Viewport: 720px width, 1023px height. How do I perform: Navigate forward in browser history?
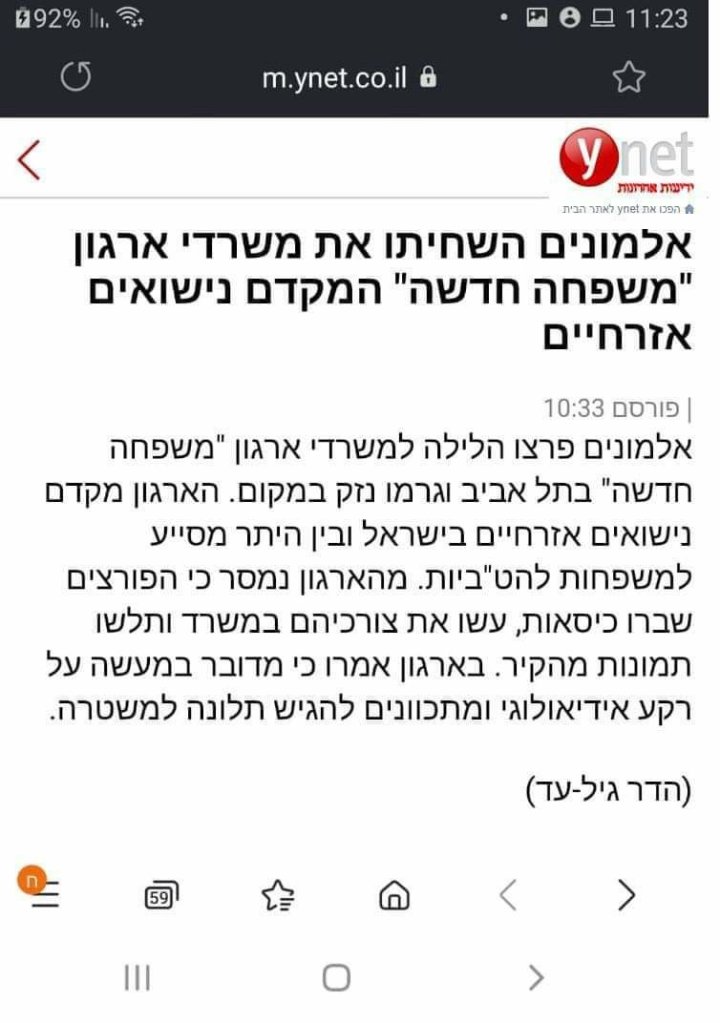626,895
